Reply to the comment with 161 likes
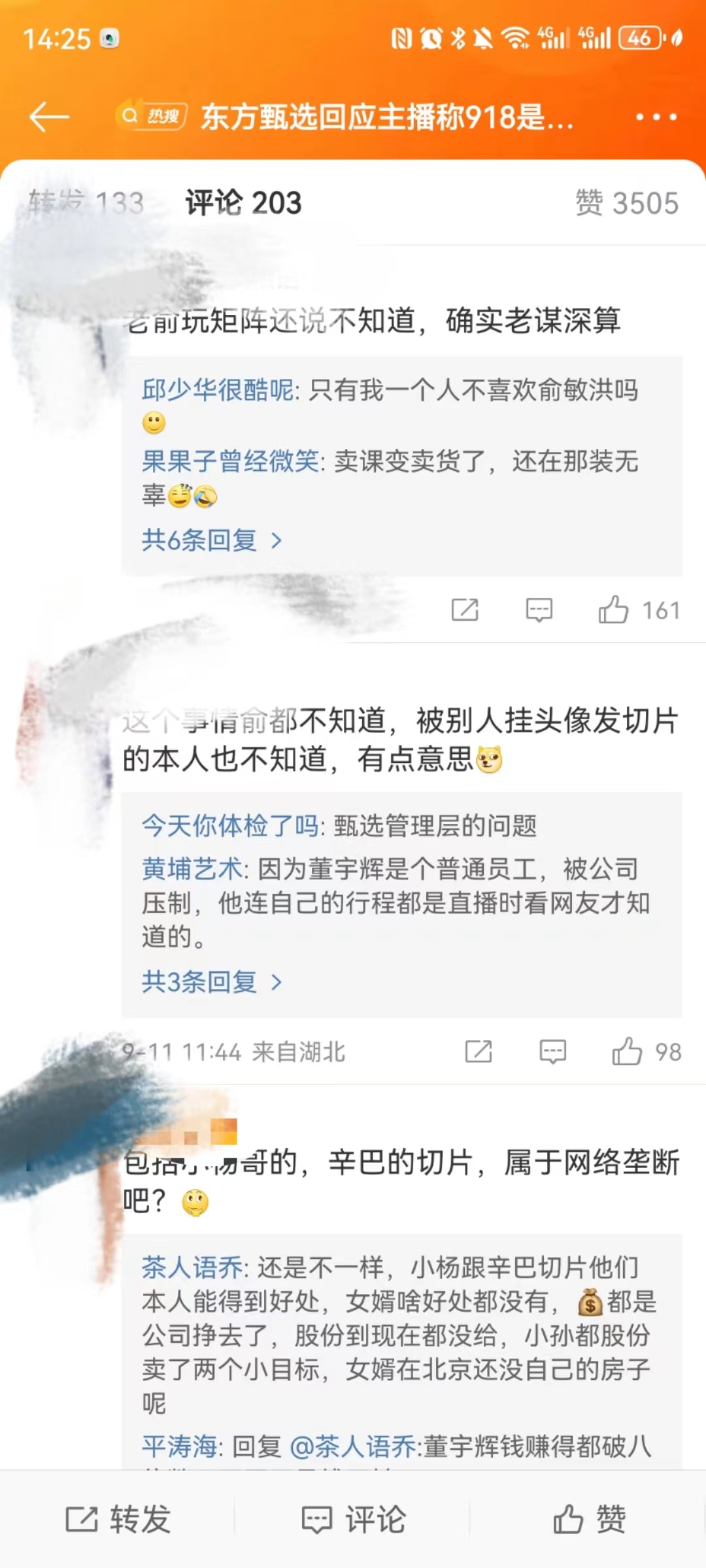 (539, 610)
